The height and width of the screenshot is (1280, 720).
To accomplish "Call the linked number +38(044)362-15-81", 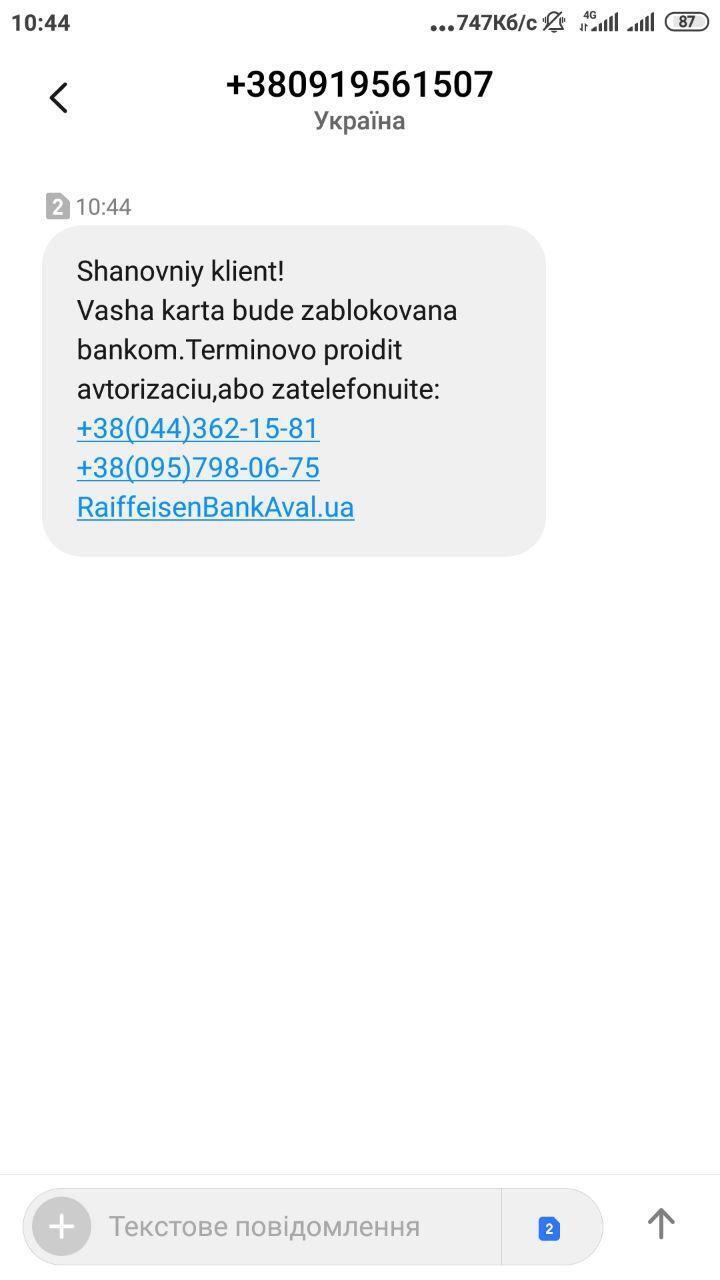I will [198, 428].
